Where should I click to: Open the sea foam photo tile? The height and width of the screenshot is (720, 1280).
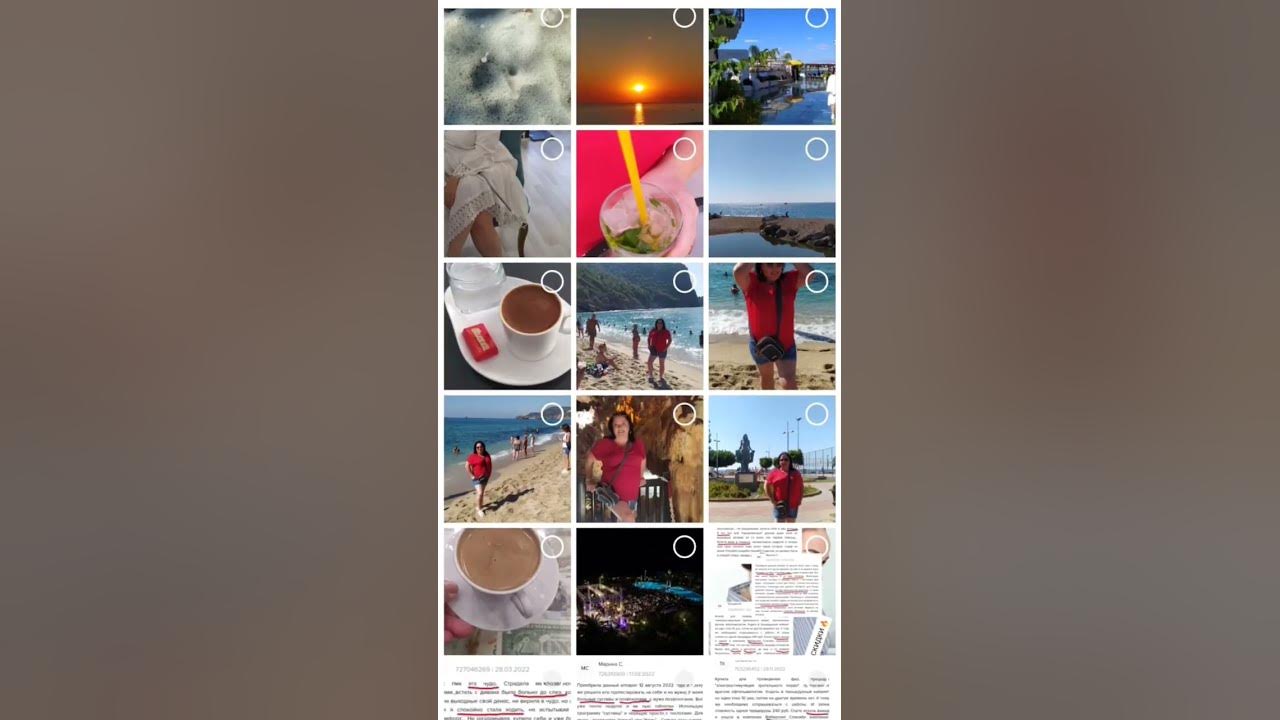507,67
